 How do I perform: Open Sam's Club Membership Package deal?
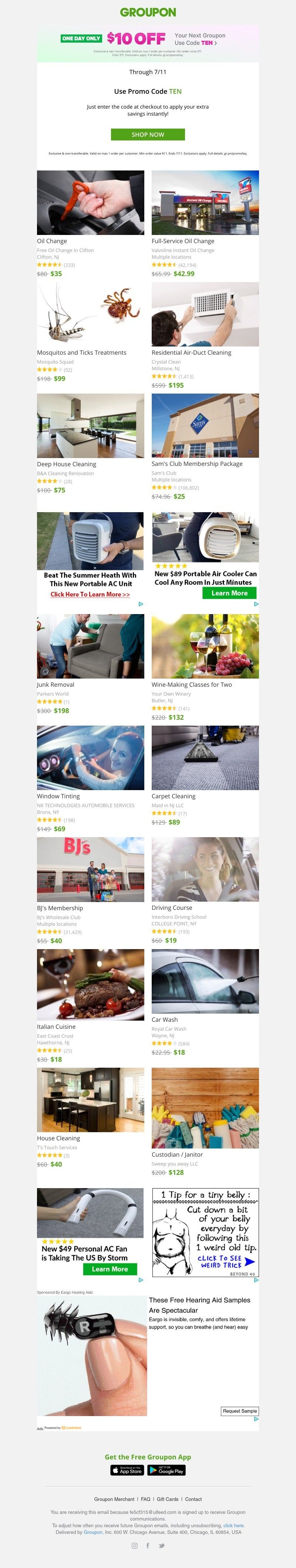[205, 426]
